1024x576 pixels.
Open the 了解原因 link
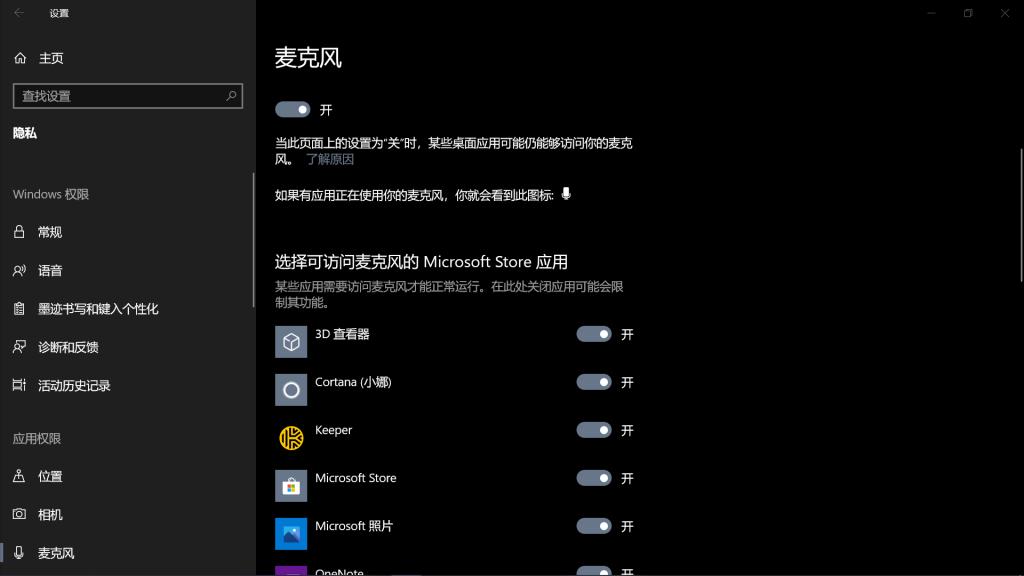[330, 159]
